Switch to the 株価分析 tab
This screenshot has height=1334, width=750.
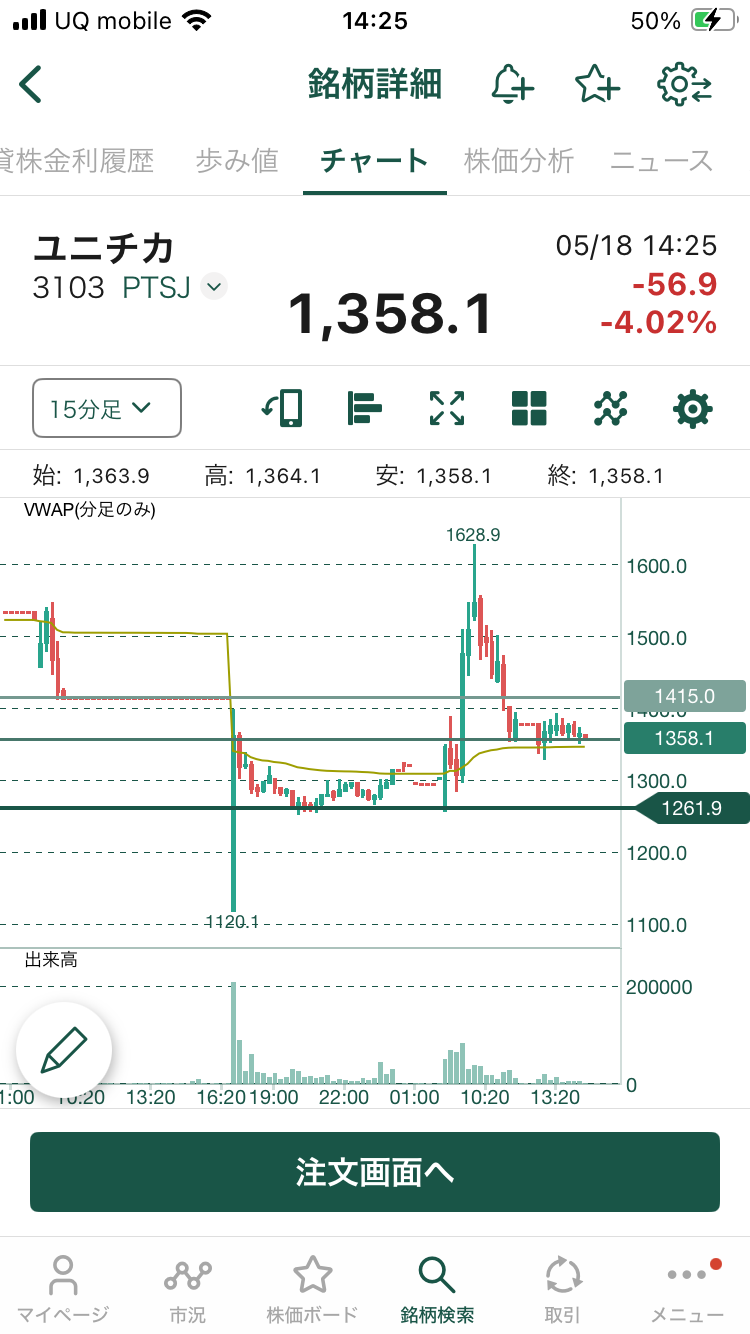point(519,160)
